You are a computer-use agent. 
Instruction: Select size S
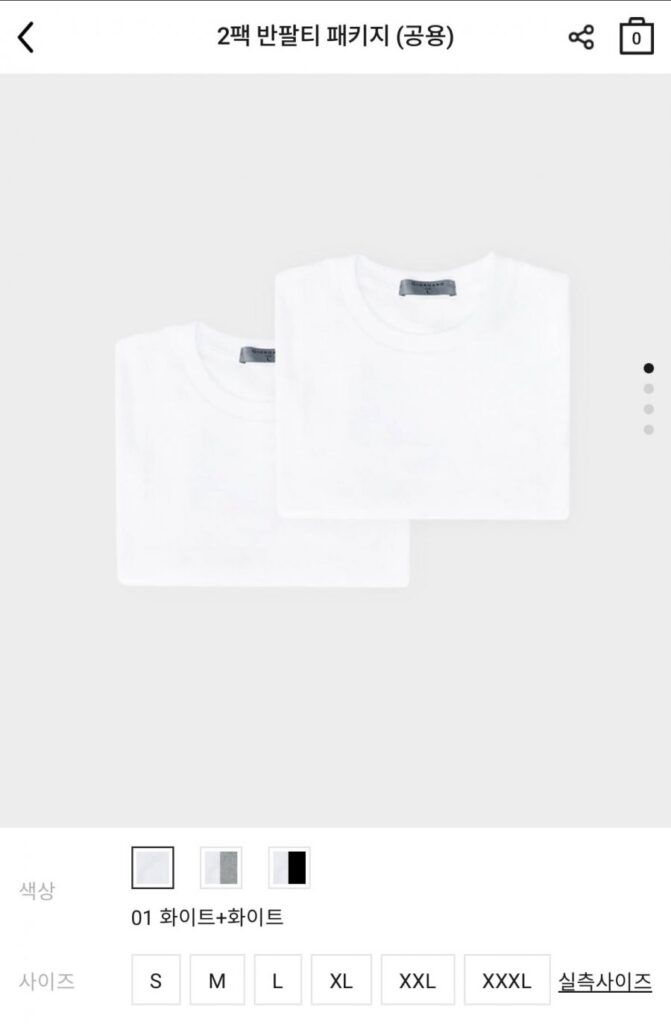156,980
